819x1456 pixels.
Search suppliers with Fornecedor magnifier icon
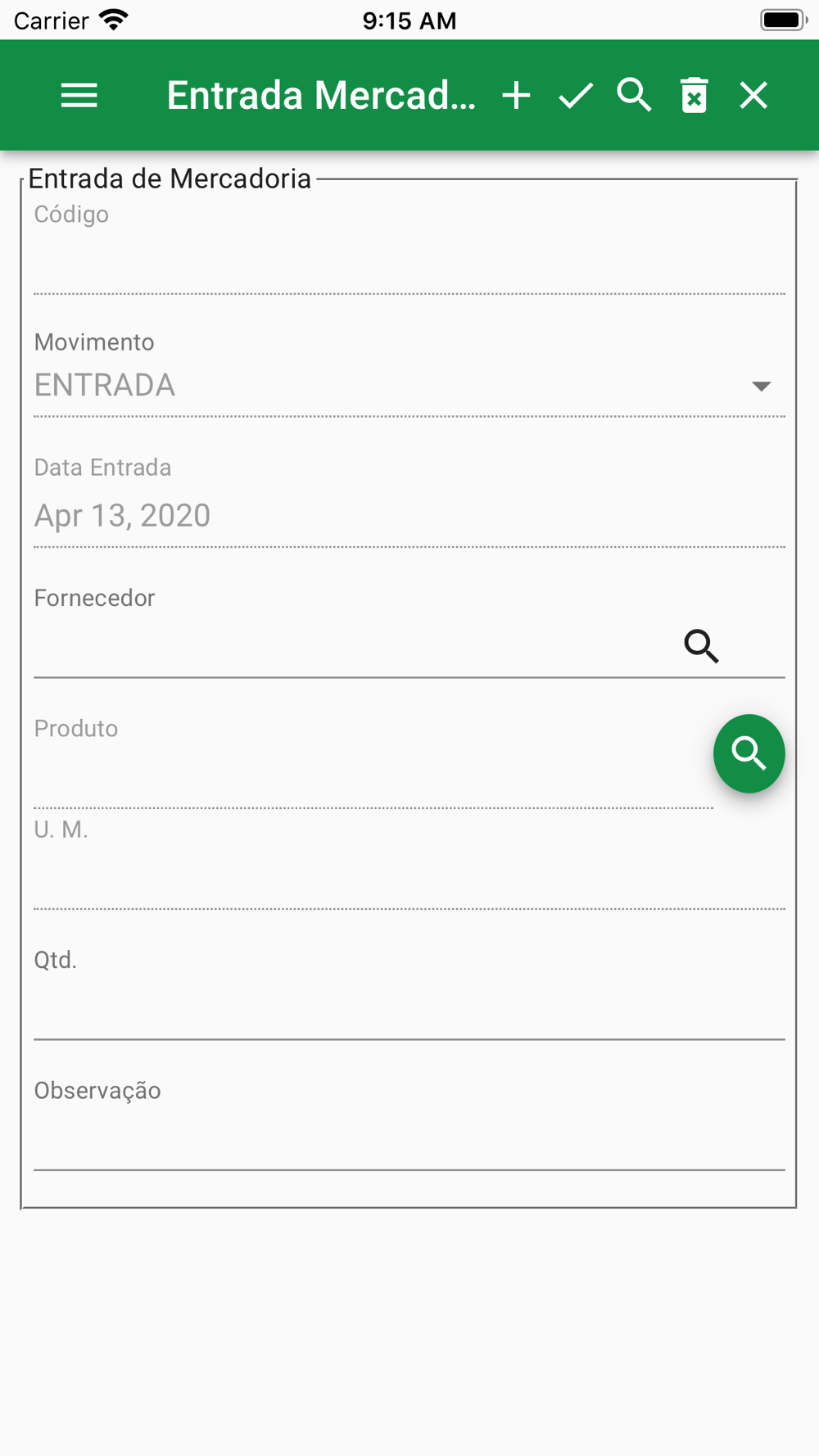click(702, 646)
